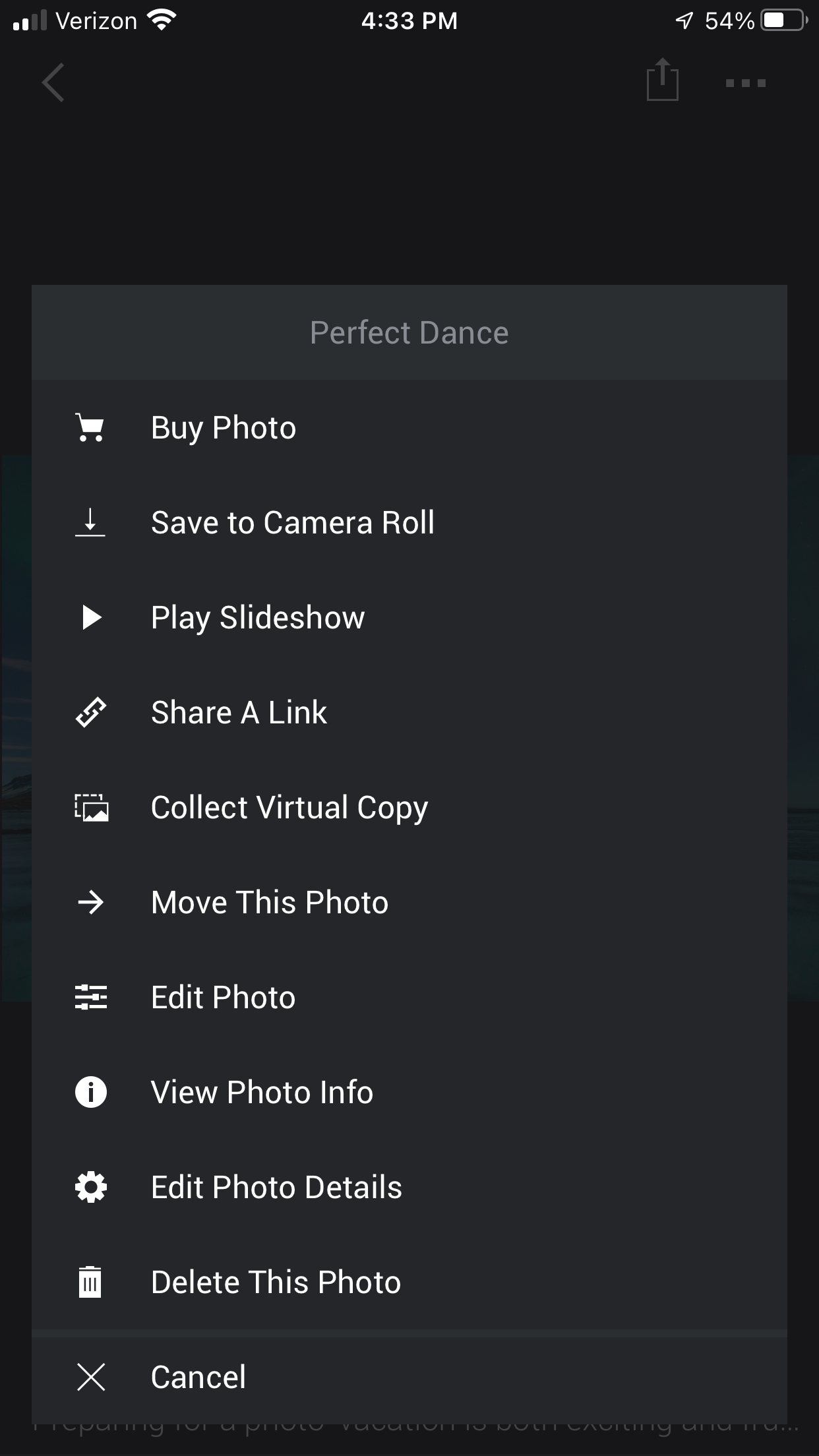
Task: Tap the gear icon beside Edit Photo Details
Action: click(91, 1187)
